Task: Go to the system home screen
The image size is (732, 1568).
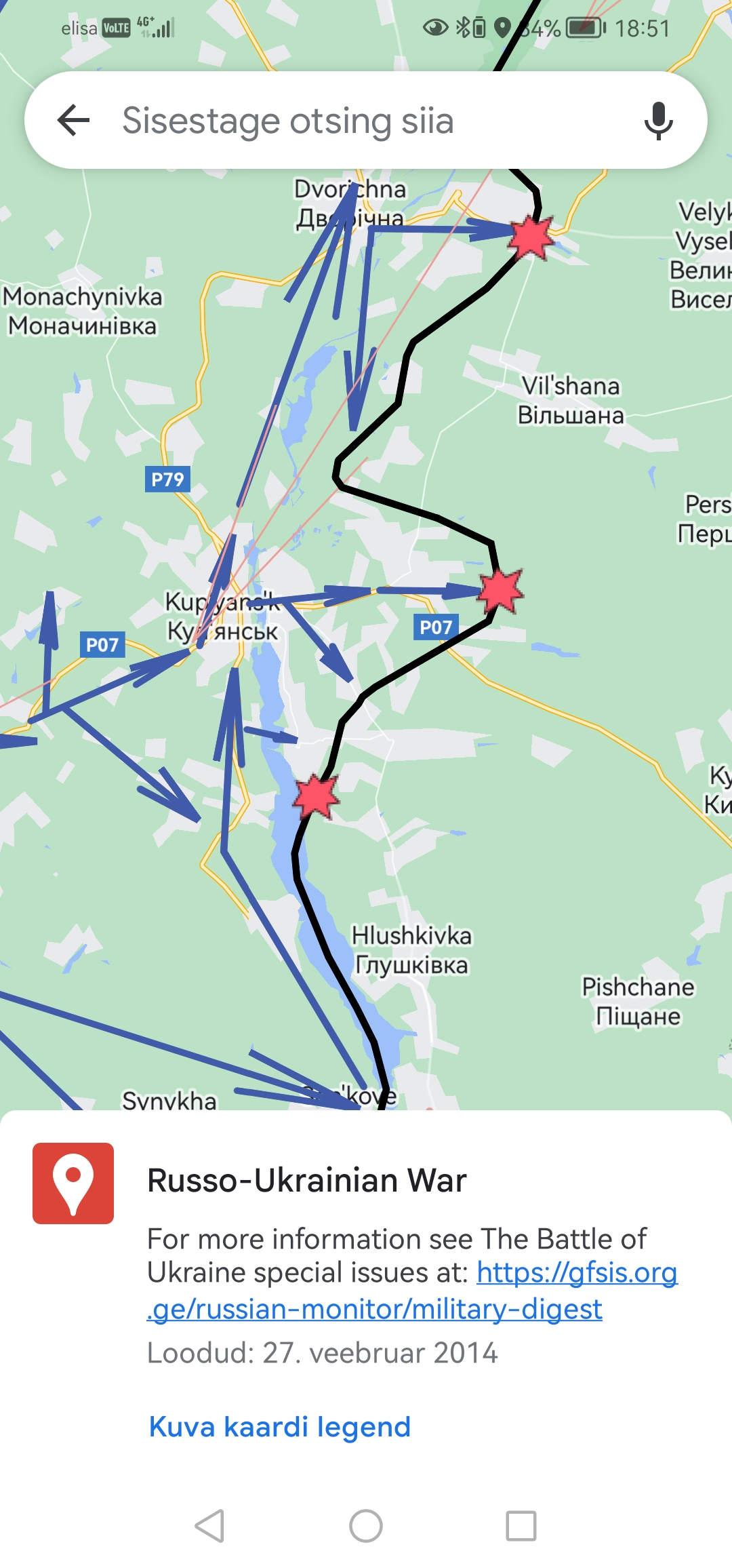Action: tap(366, 1526)
